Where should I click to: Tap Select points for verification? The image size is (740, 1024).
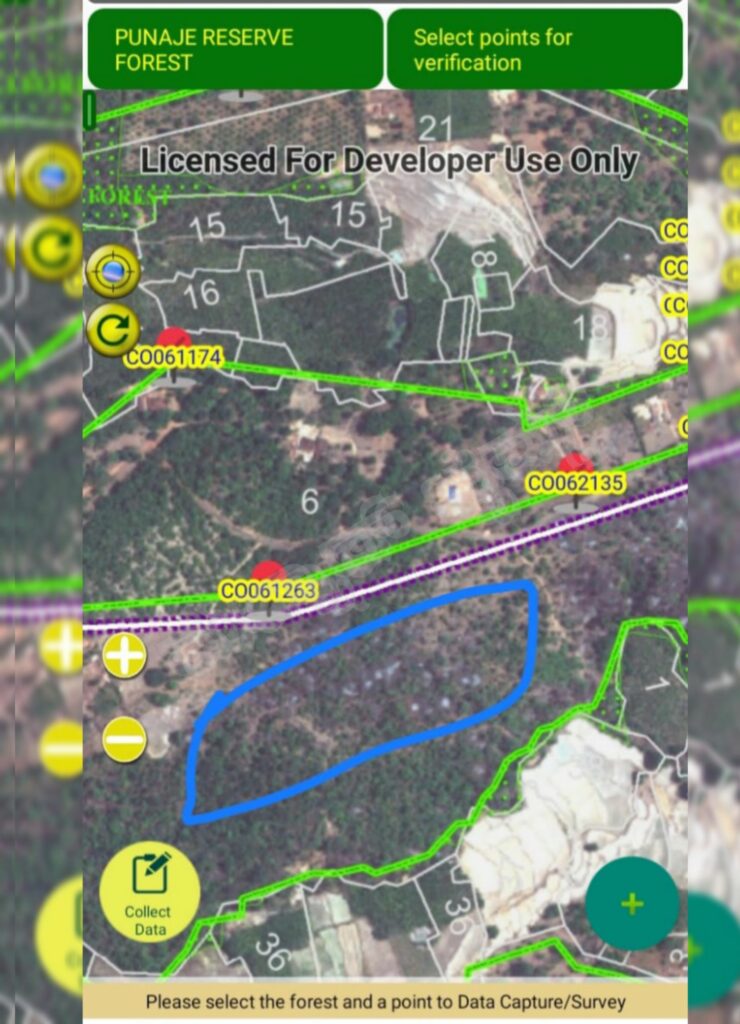pos(534,50)
